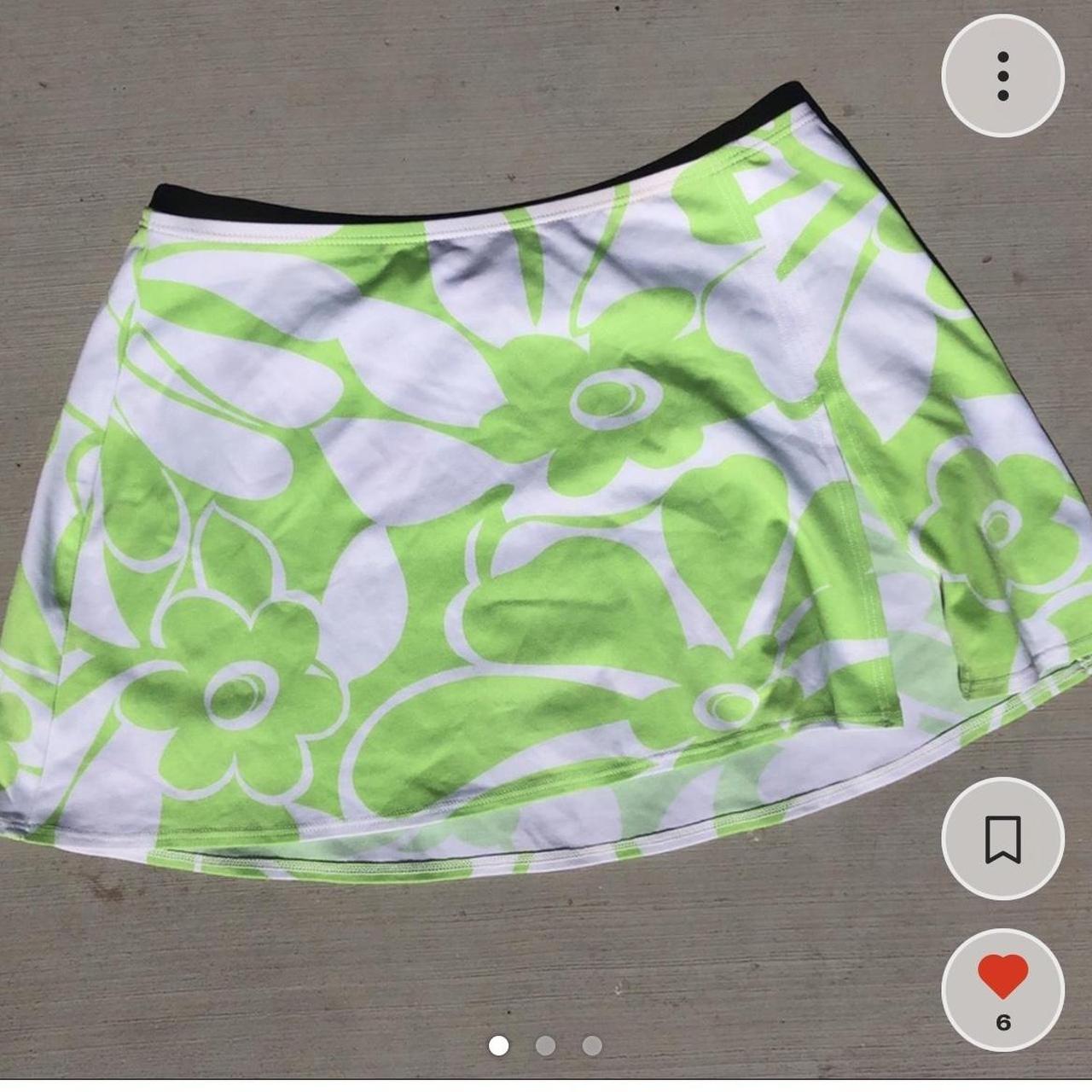This screenshot has height=1092, width=1092.
Task: Jump to the second photo dot
Action: [x=545, y=1045]
